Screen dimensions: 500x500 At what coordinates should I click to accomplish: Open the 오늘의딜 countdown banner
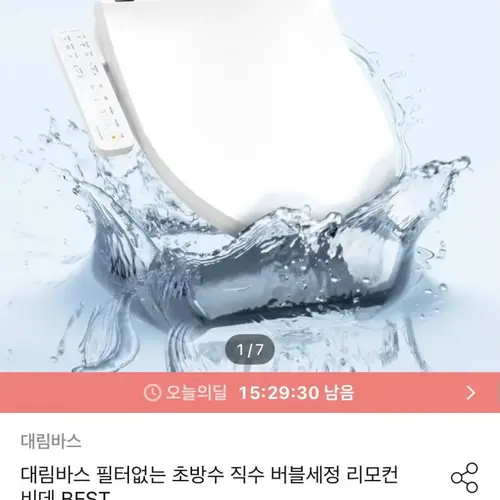(250, 393)
